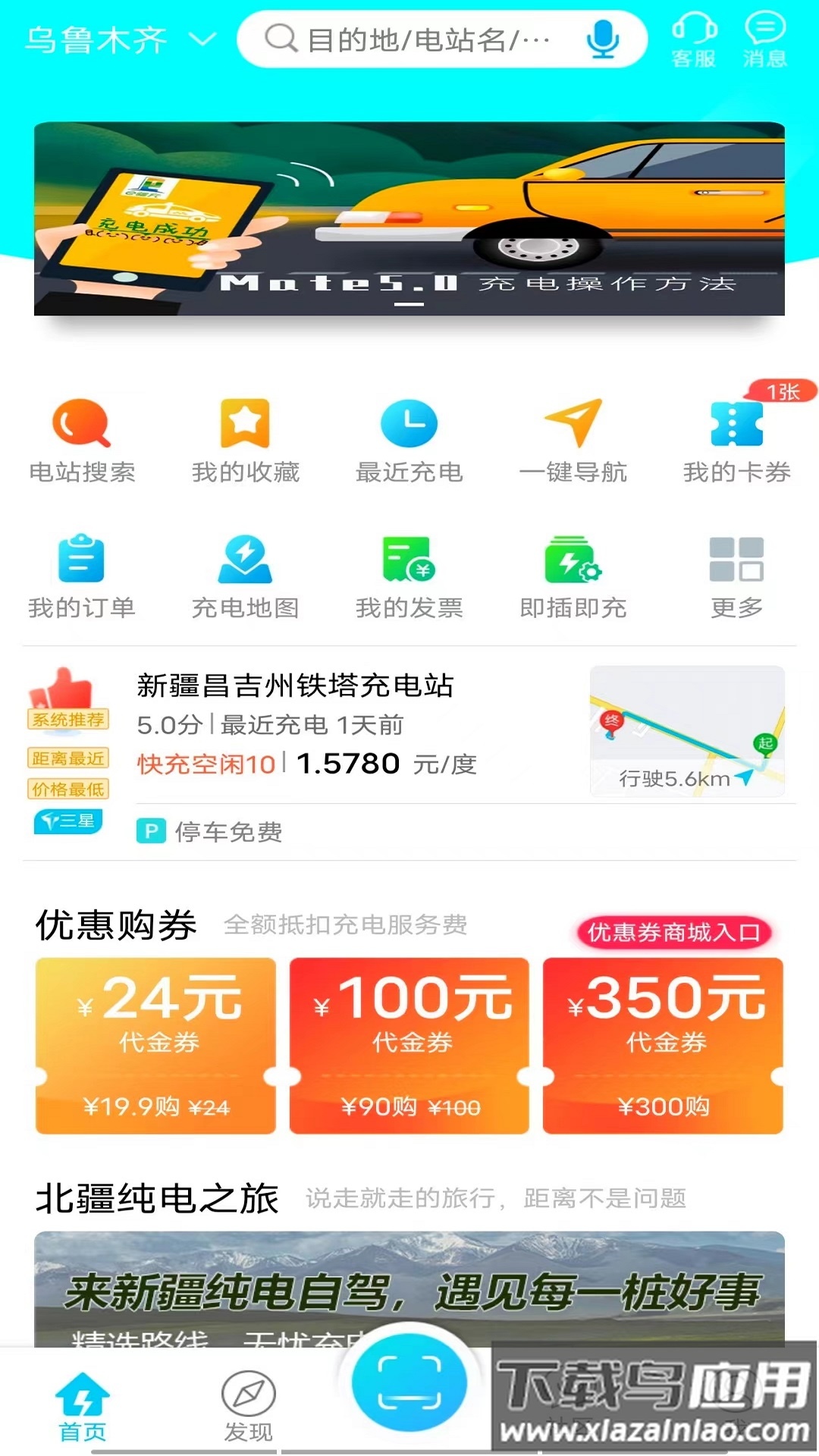Show 更多 more functions
Screen dimensions: 819x1456
[736, 575]
